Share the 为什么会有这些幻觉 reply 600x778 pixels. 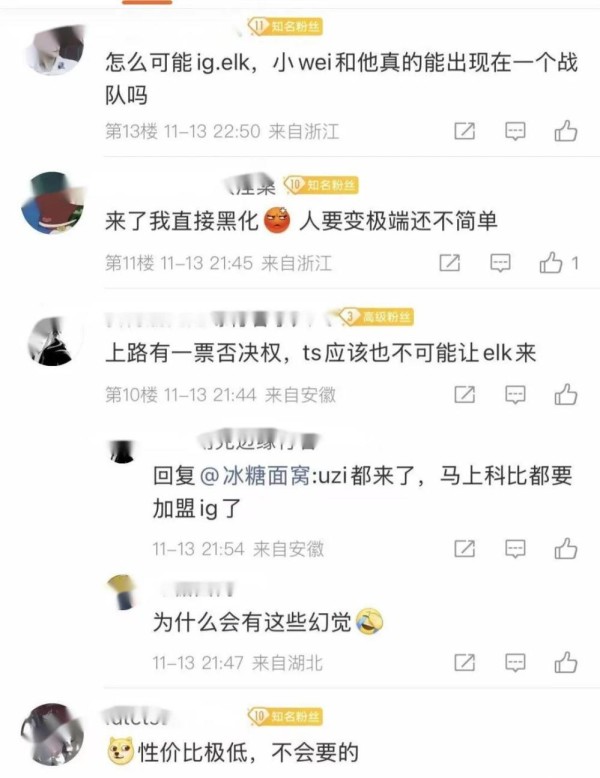[464, 662]
